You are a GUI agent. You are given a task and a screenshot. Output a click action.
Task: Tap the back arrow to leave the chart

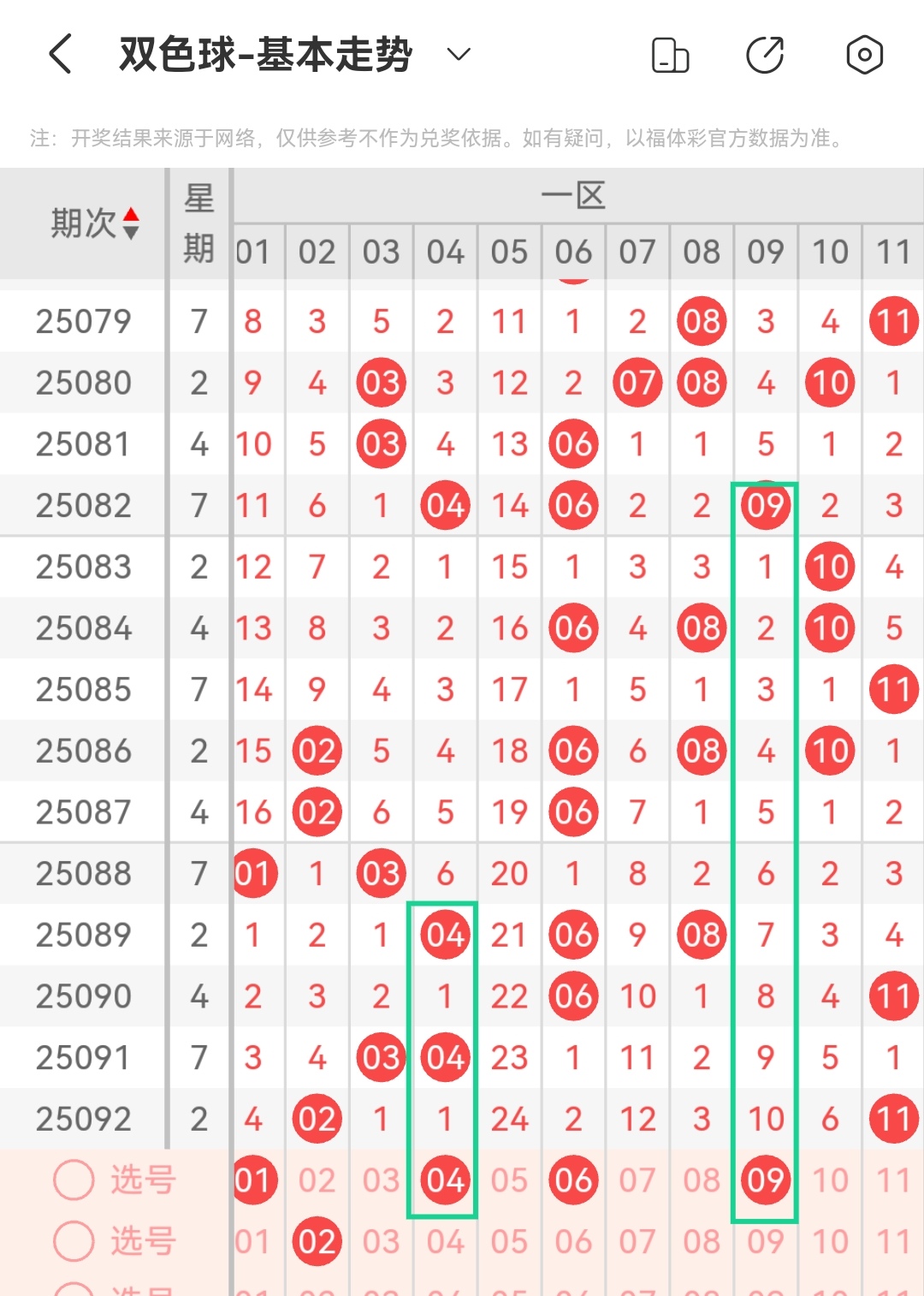point(58,54)
